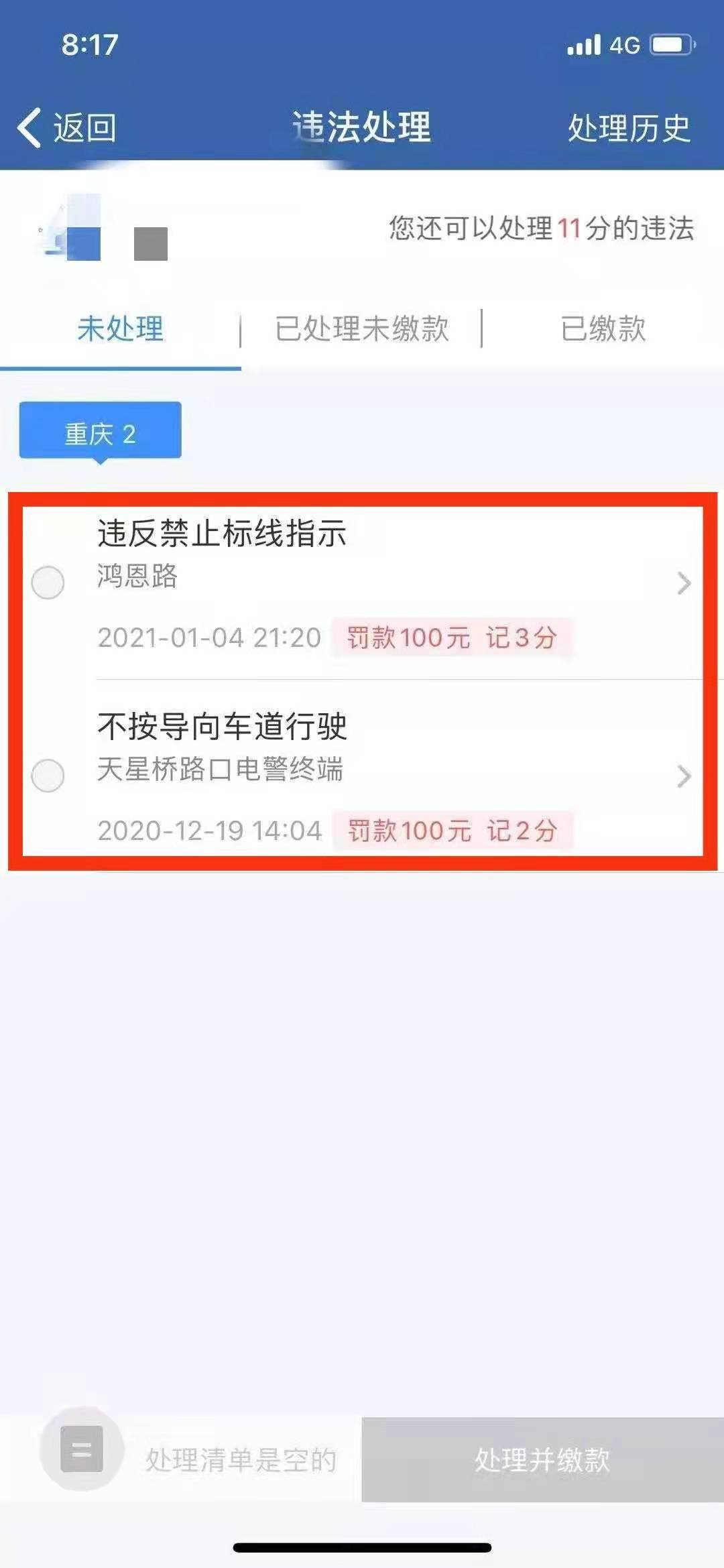Switch to the 已缴款 tab

coord(603,328)
